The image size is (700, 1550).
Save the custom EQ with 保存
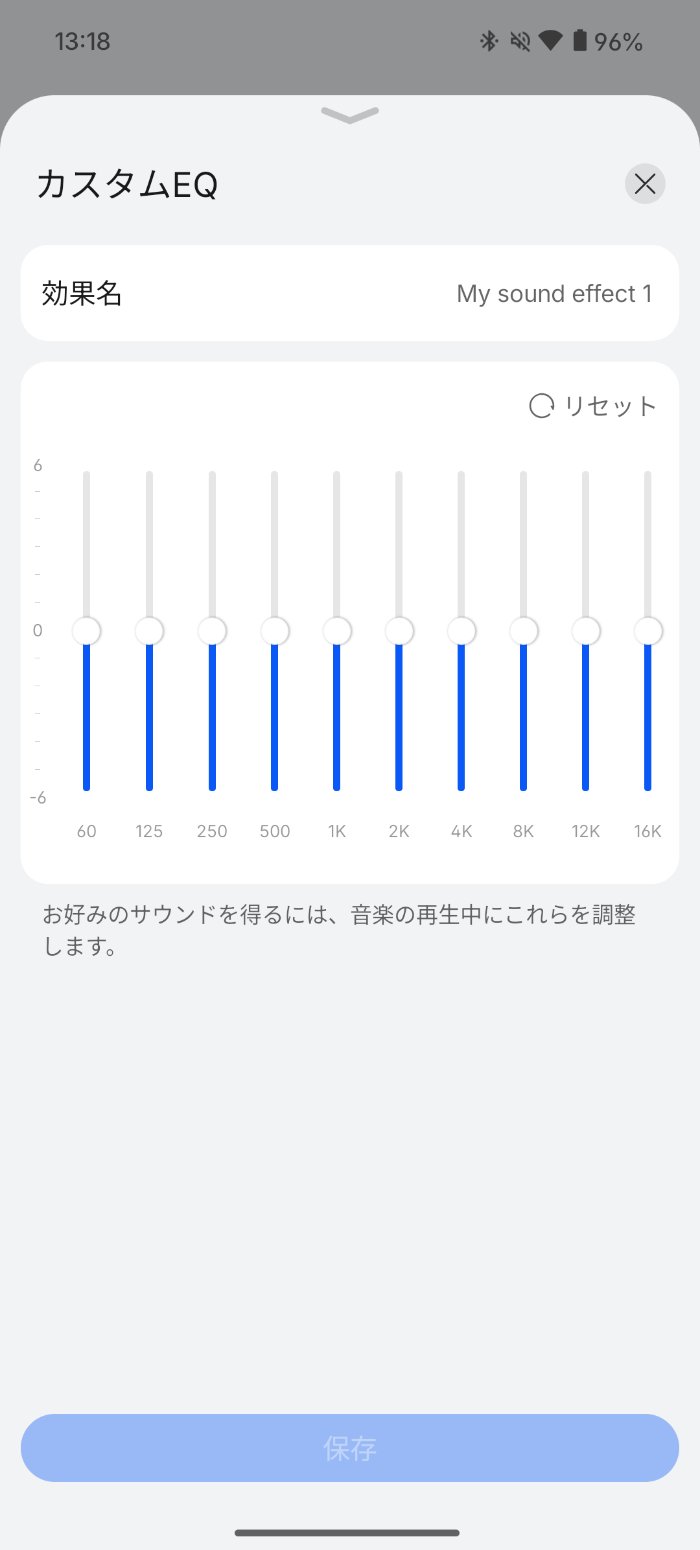click(350, 1448)
